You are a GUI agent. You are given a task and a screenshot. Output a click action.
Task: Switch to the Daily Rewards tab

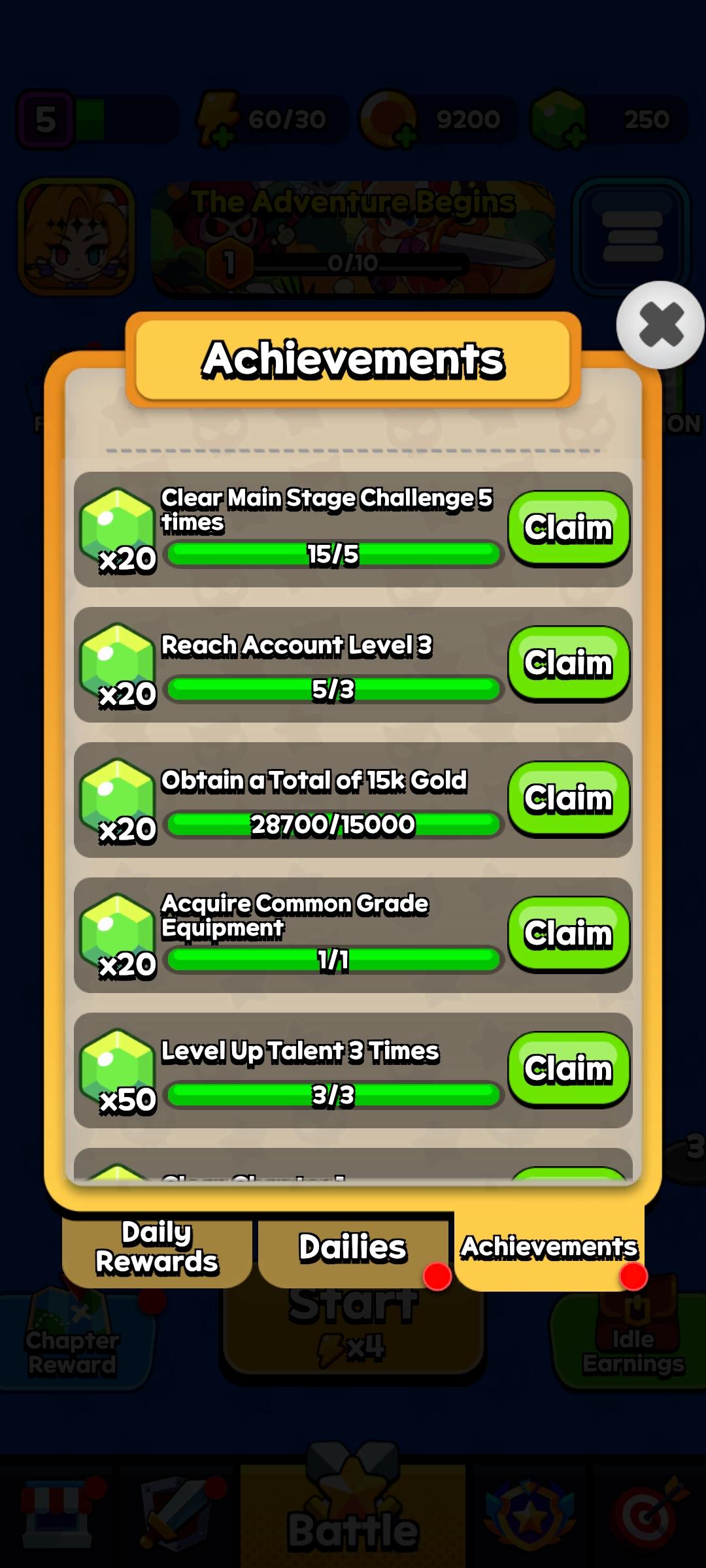tap(157, 1248)
